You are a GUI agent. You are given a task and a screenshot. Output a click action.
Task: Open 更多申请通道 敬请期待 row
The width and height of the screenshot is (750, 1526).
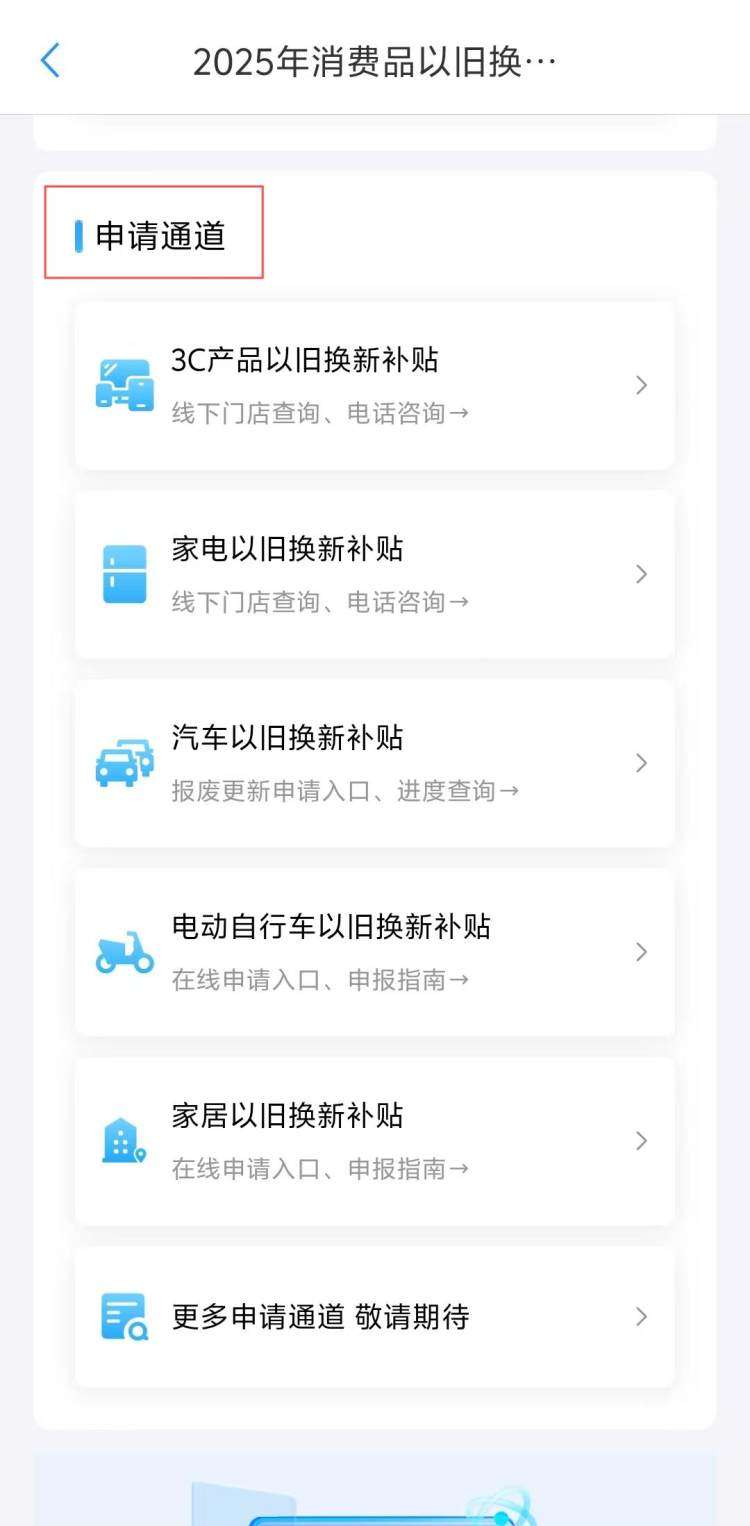click(x=375, y=1317)
